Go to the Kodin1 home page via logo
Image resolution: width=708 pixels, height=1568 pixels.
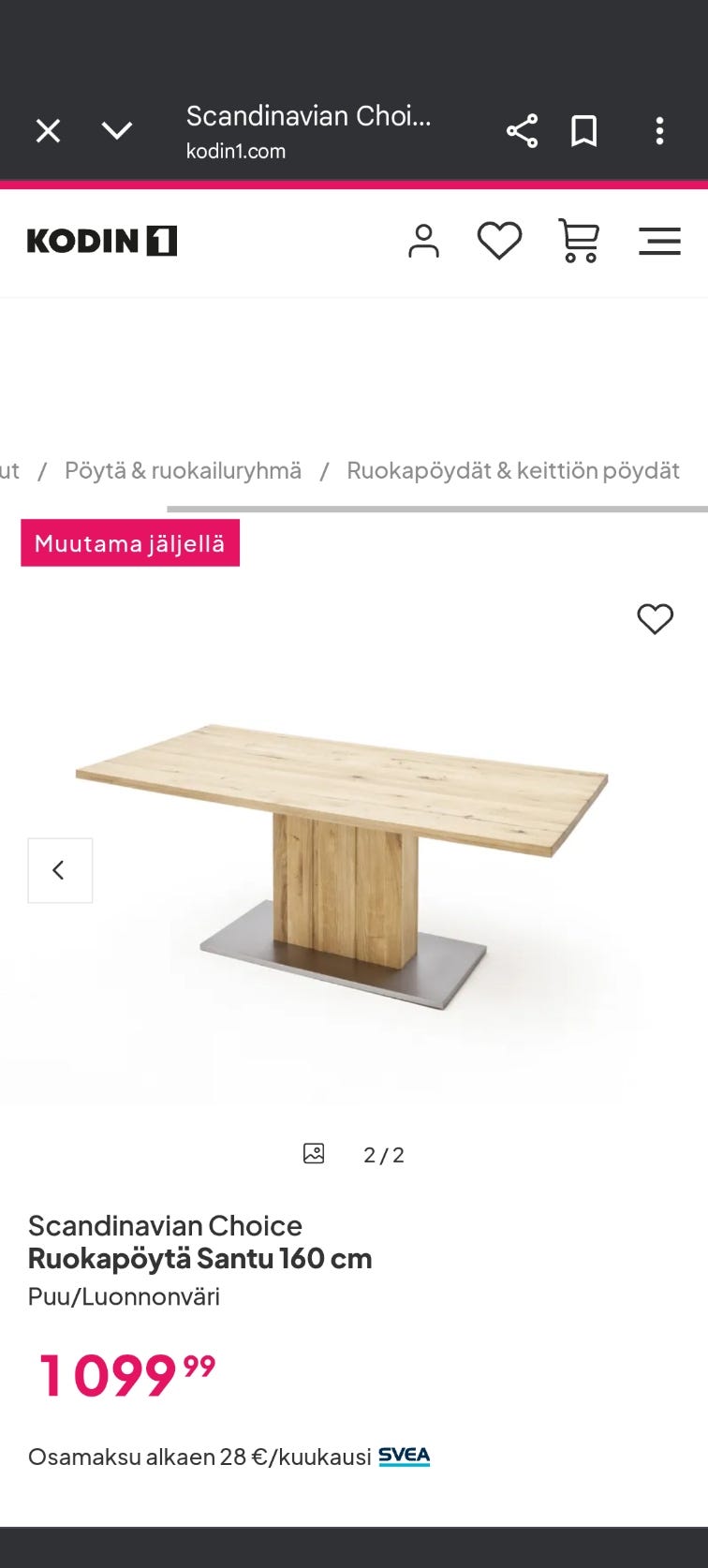click(x=103, y=241)
